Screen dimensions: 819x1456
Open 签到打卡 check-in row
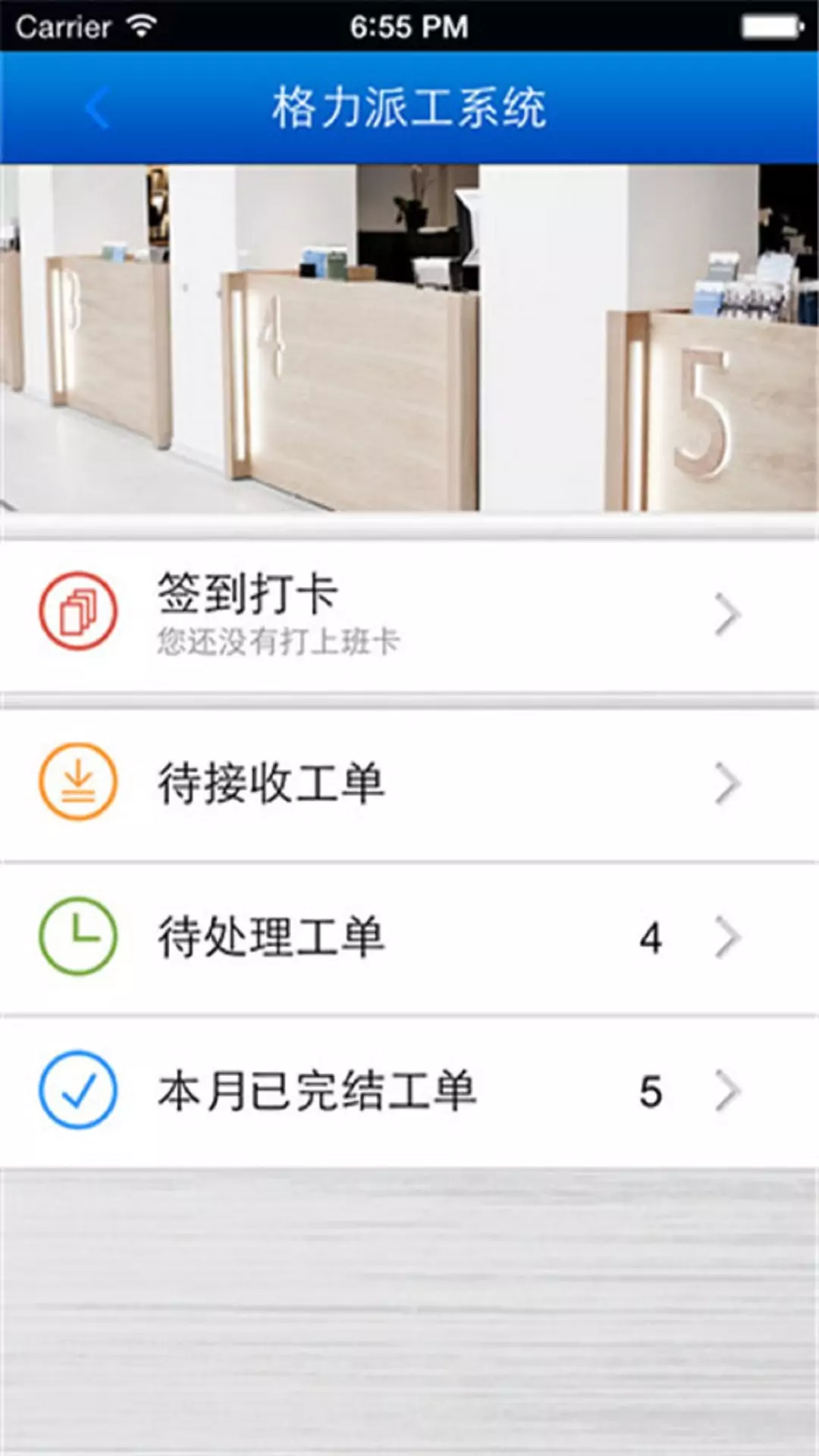(409, 613)
